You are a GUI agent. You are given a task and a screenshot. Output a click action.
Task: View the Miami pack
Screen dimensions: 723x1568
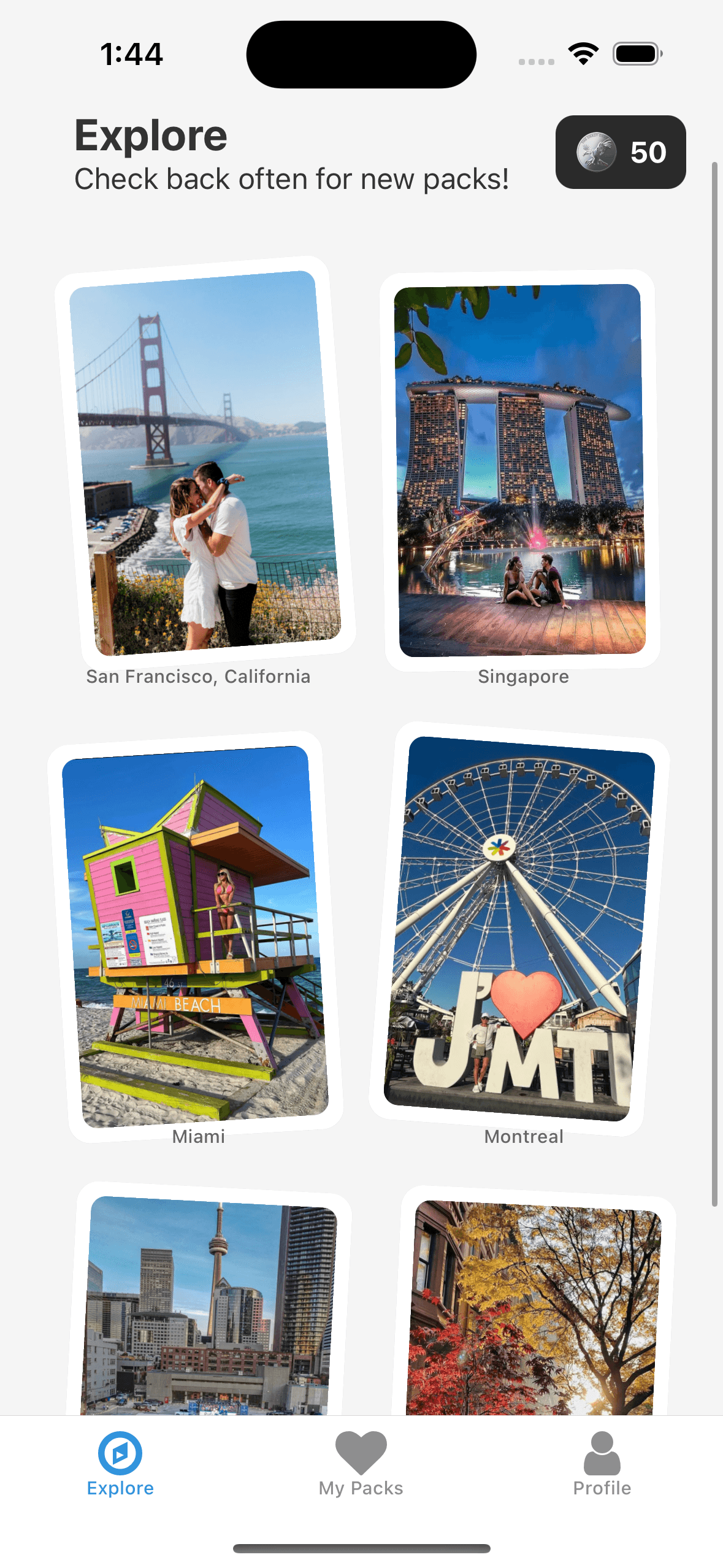(195, 936)
